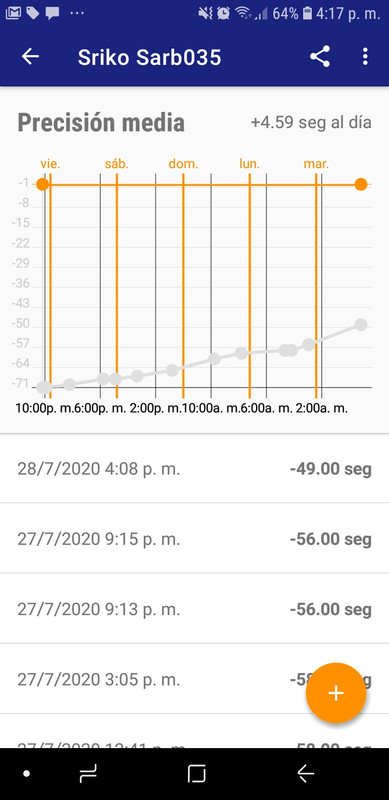Add a new measurement with the plus button
Image resolution: width=389 pixels, height=800 pixels.
tap(336, 693)
